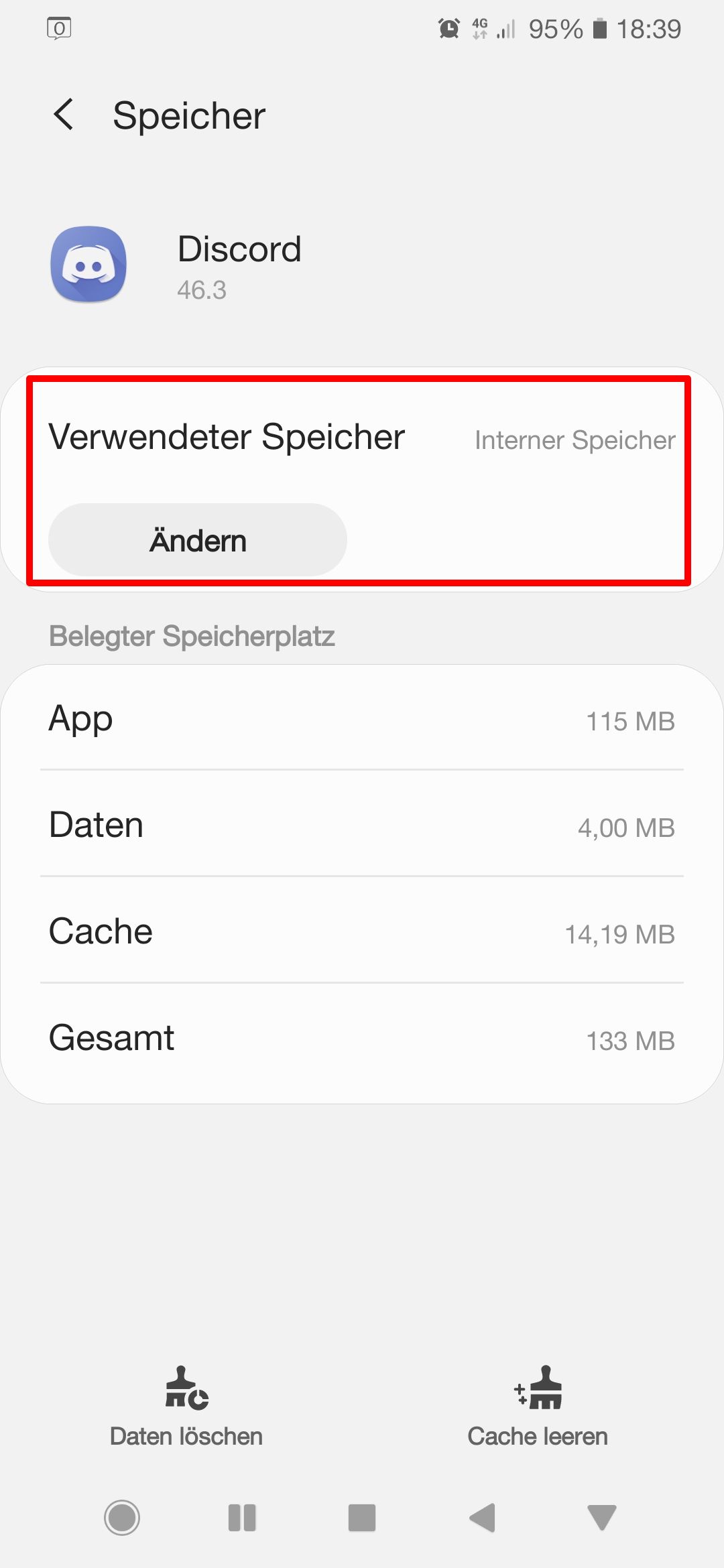
Task: Tap the Ändern button
Action: coord(198,540)
